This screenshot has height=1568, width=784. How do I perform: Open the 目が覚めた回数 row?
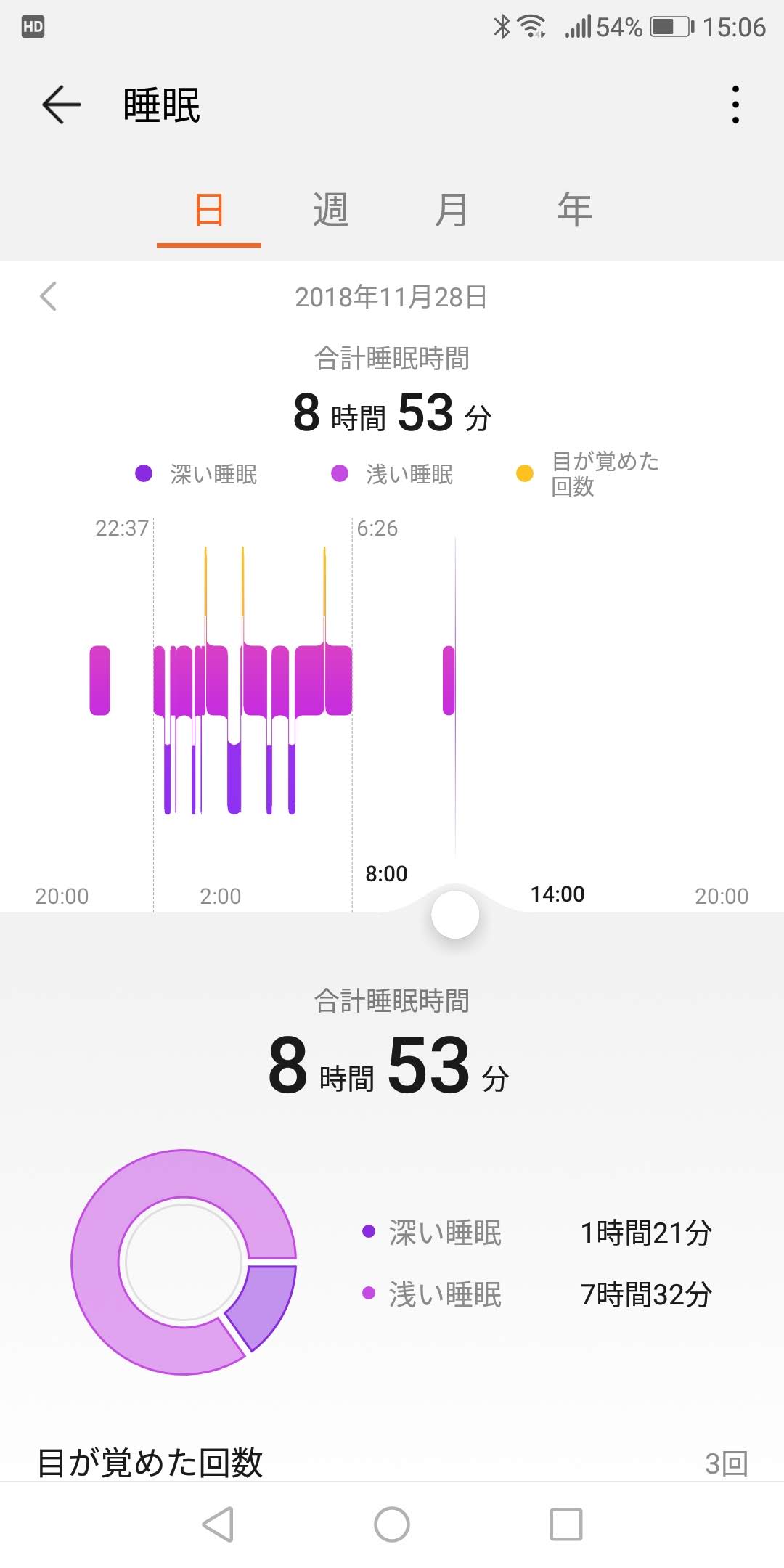[392, 1461]
